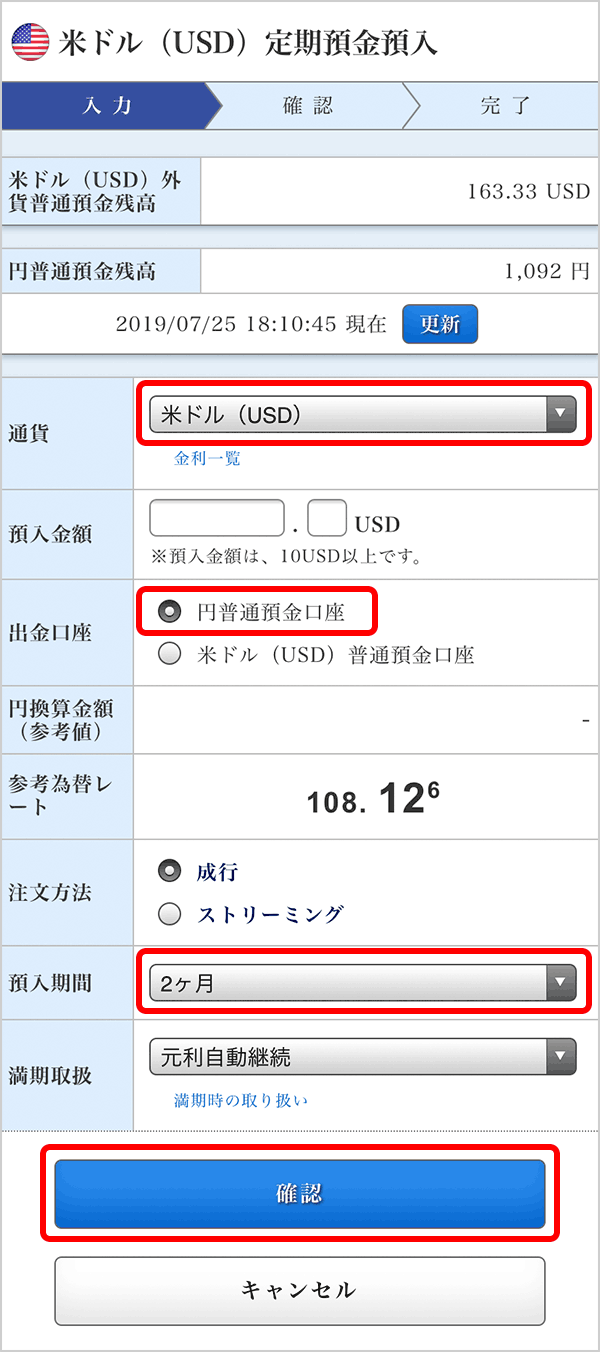Select 円普通預金口座 as withdrawal account
The width and height of the screenshot is (600, 1352).
pos(171,610)
